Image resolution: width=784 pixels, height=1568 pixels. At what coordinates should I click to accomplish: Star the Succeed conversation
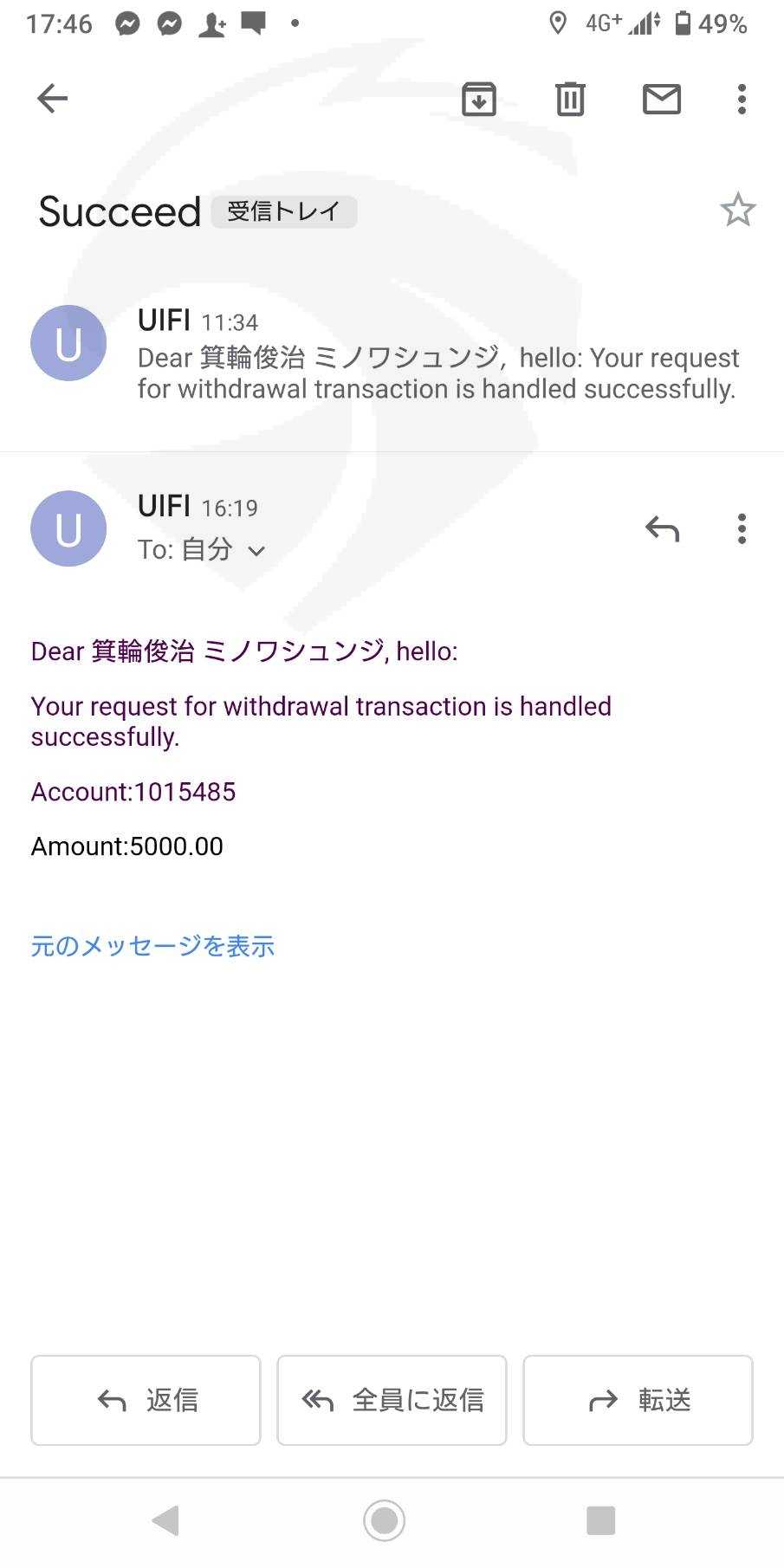click(738, 210)
